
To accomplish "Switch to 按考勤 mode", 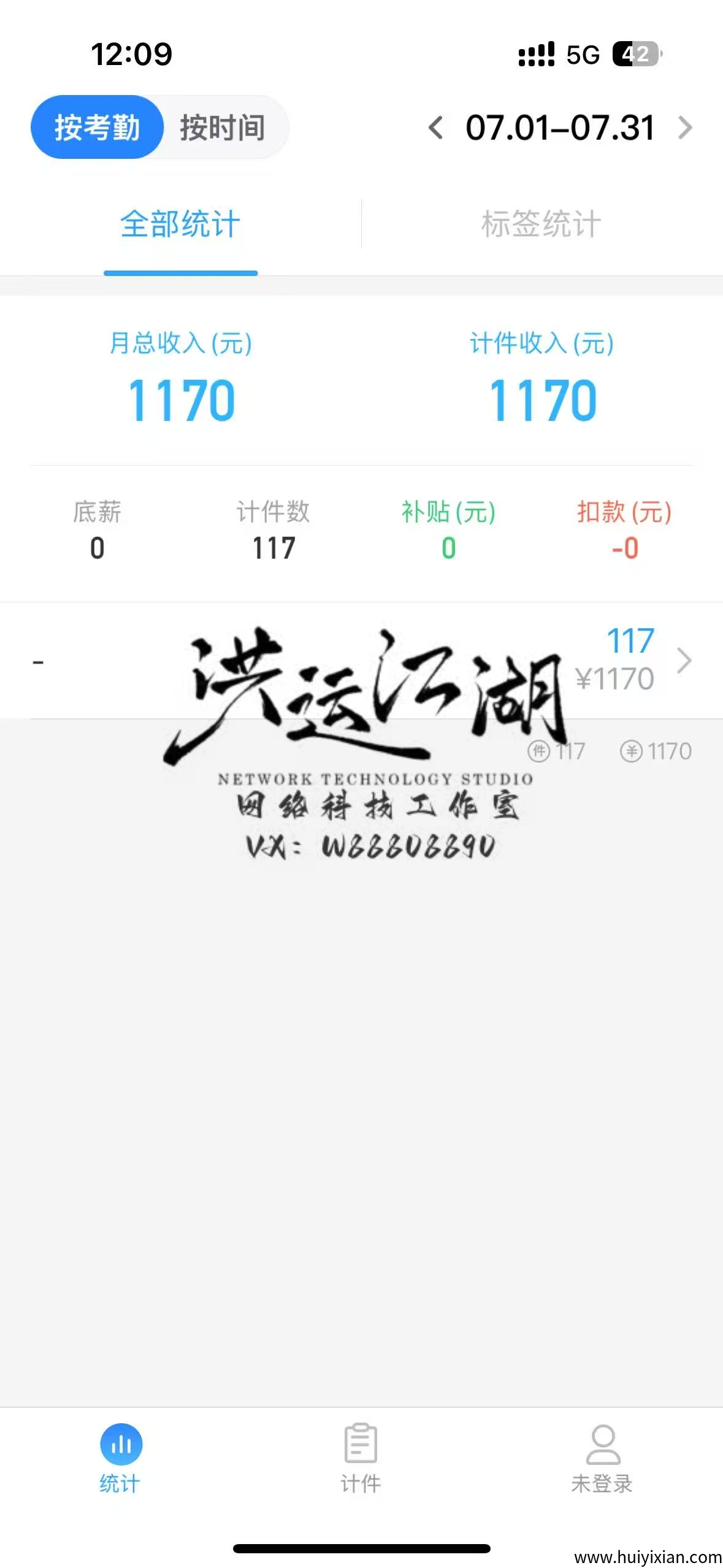I will 97,128.
